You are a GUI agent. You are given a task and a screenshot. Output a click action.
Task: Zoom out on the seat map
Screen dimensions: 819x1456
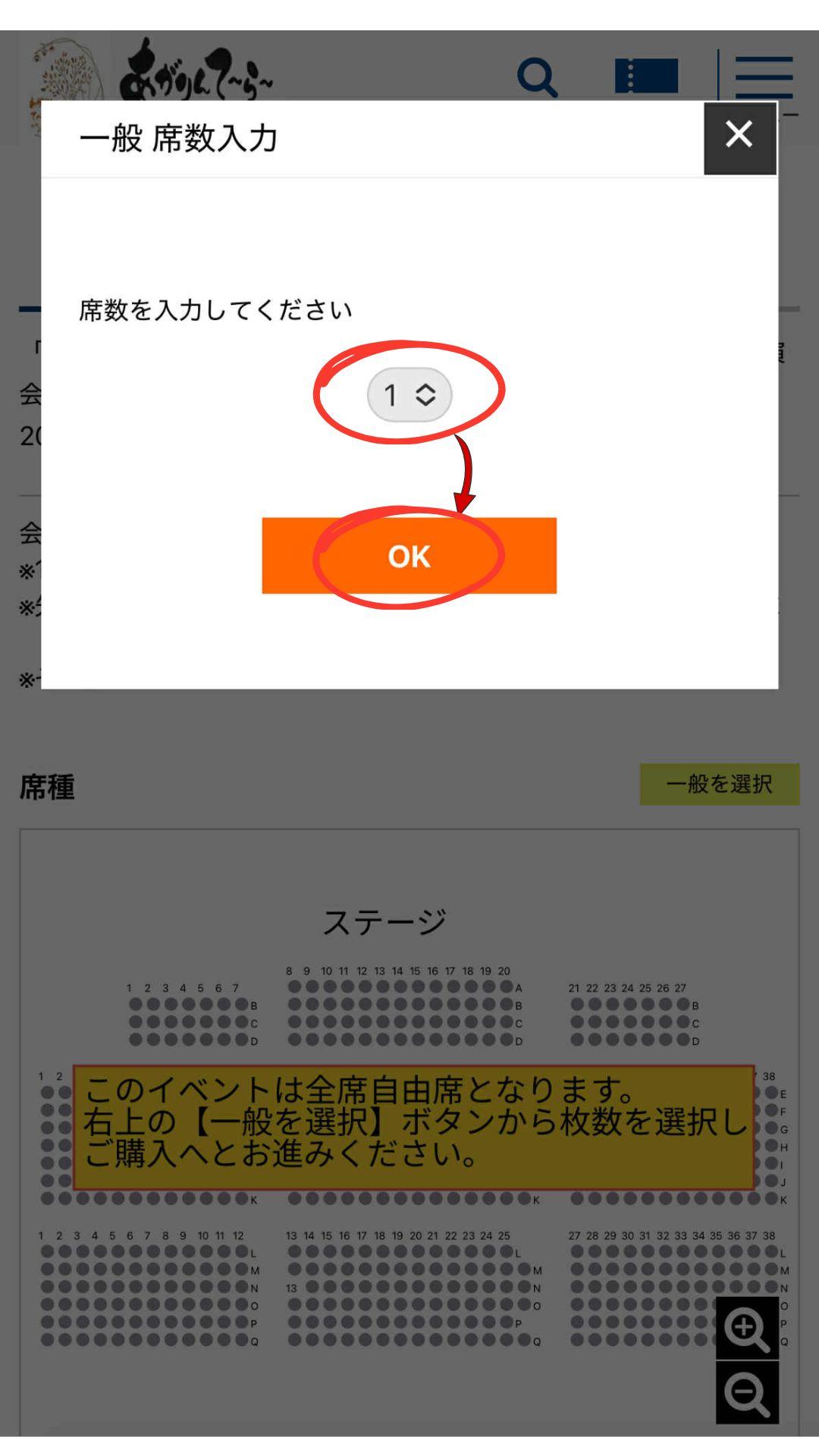click(748, 1392)
